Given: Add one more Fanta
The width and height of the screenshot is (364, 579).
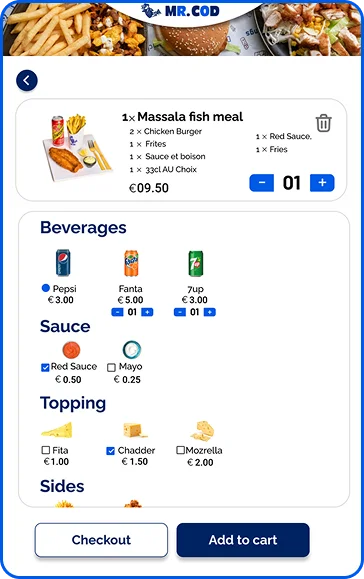Looking at the screenshot, I should pos(147,312).
